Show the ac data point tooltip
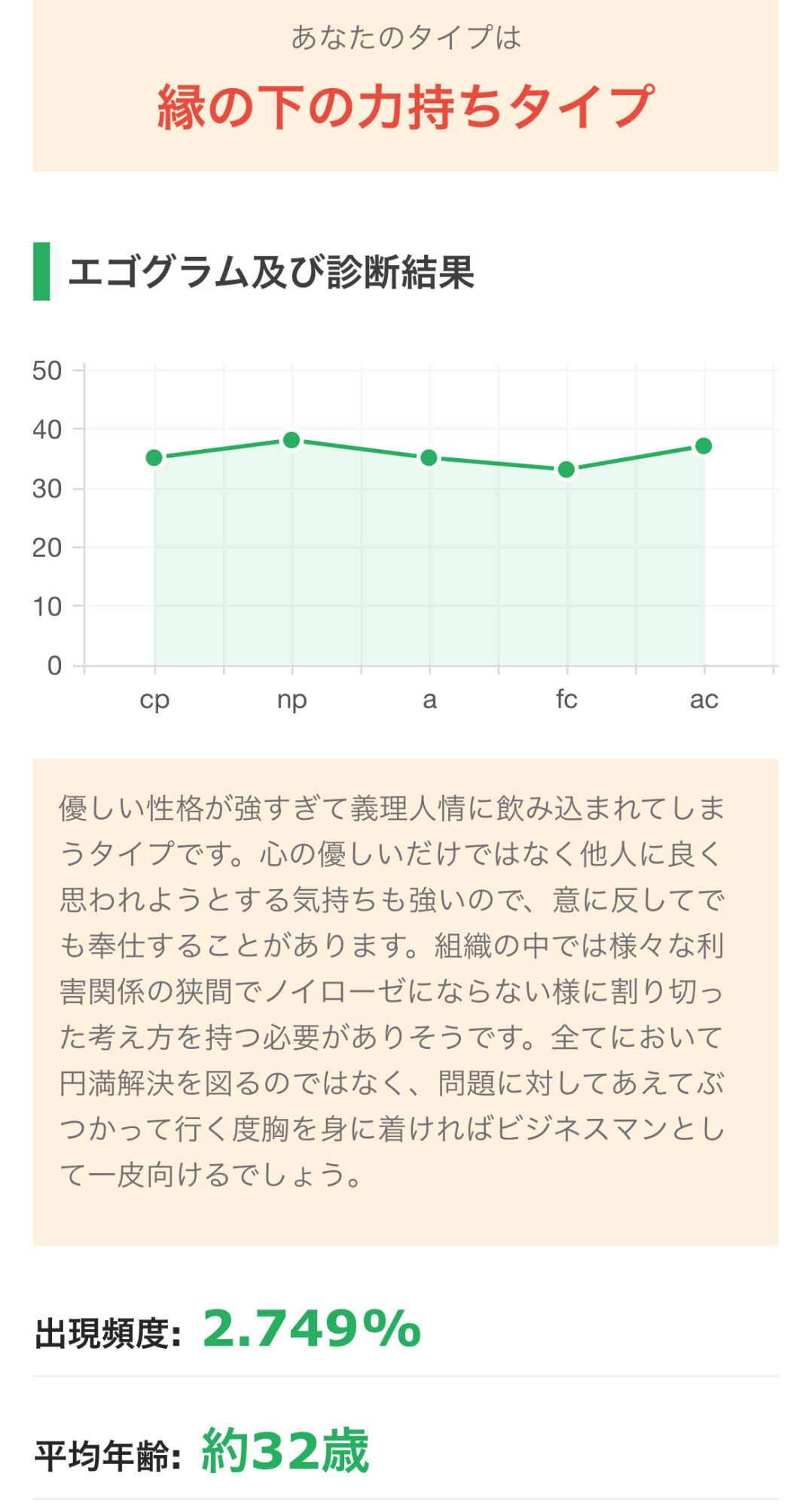Image resolution: width=812 pixels, height=1507 pixels. tap(704, 446)
